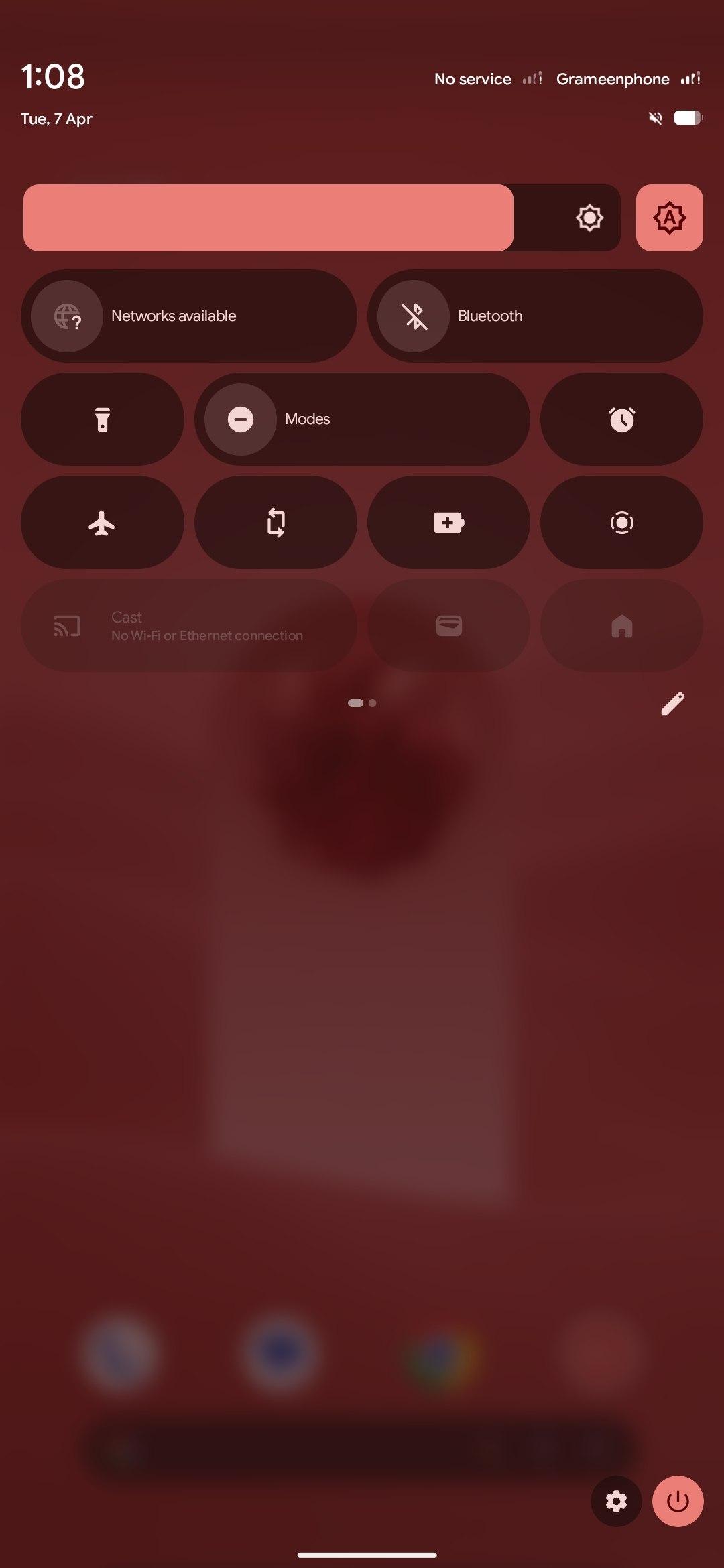This screenshot has height=1568, width=724.
Task: Open the Wallet tile
Action: [x=448, y=626]
